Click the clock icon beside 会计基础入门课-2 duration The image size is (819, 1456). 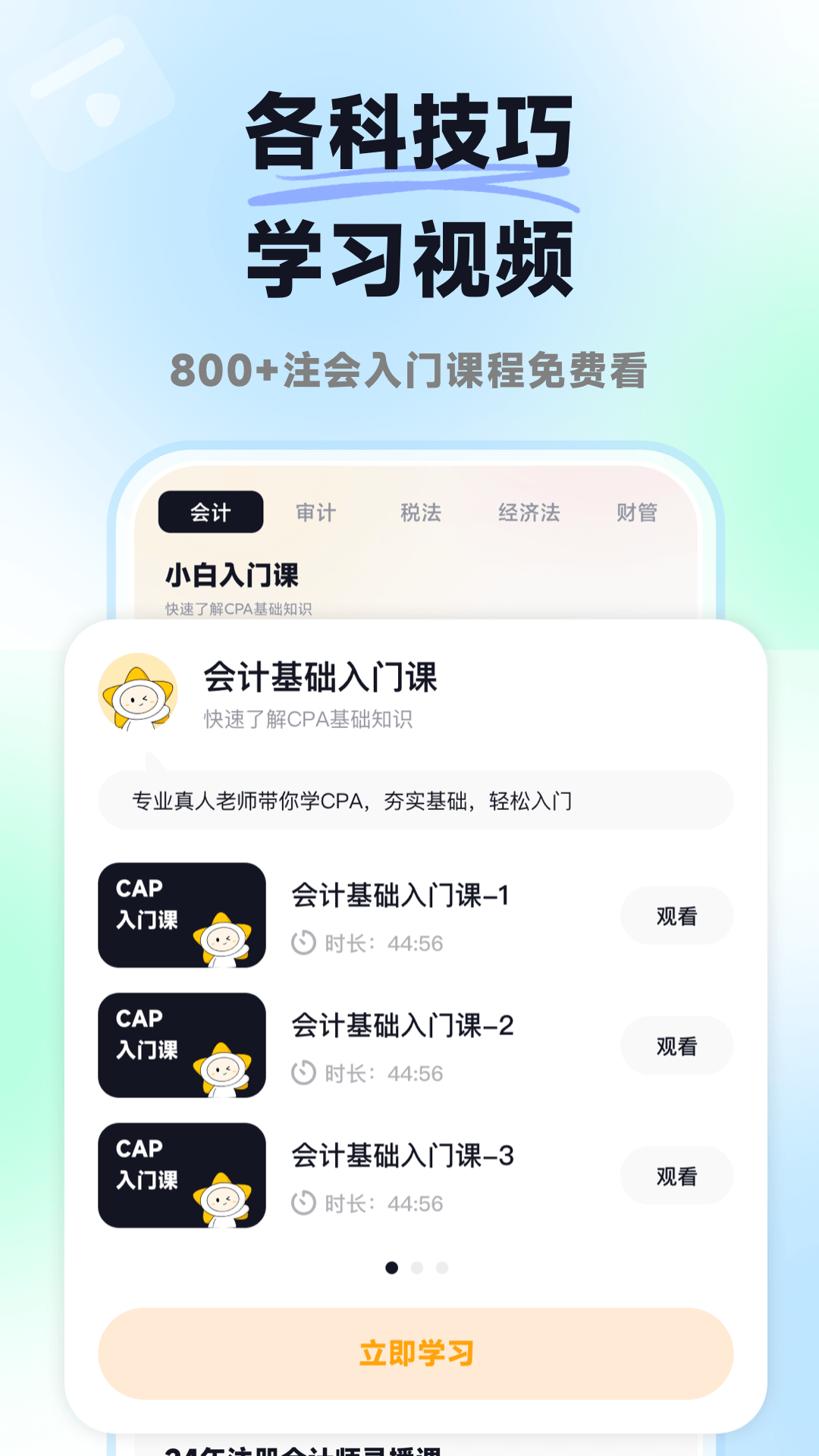coord(303,1074)
